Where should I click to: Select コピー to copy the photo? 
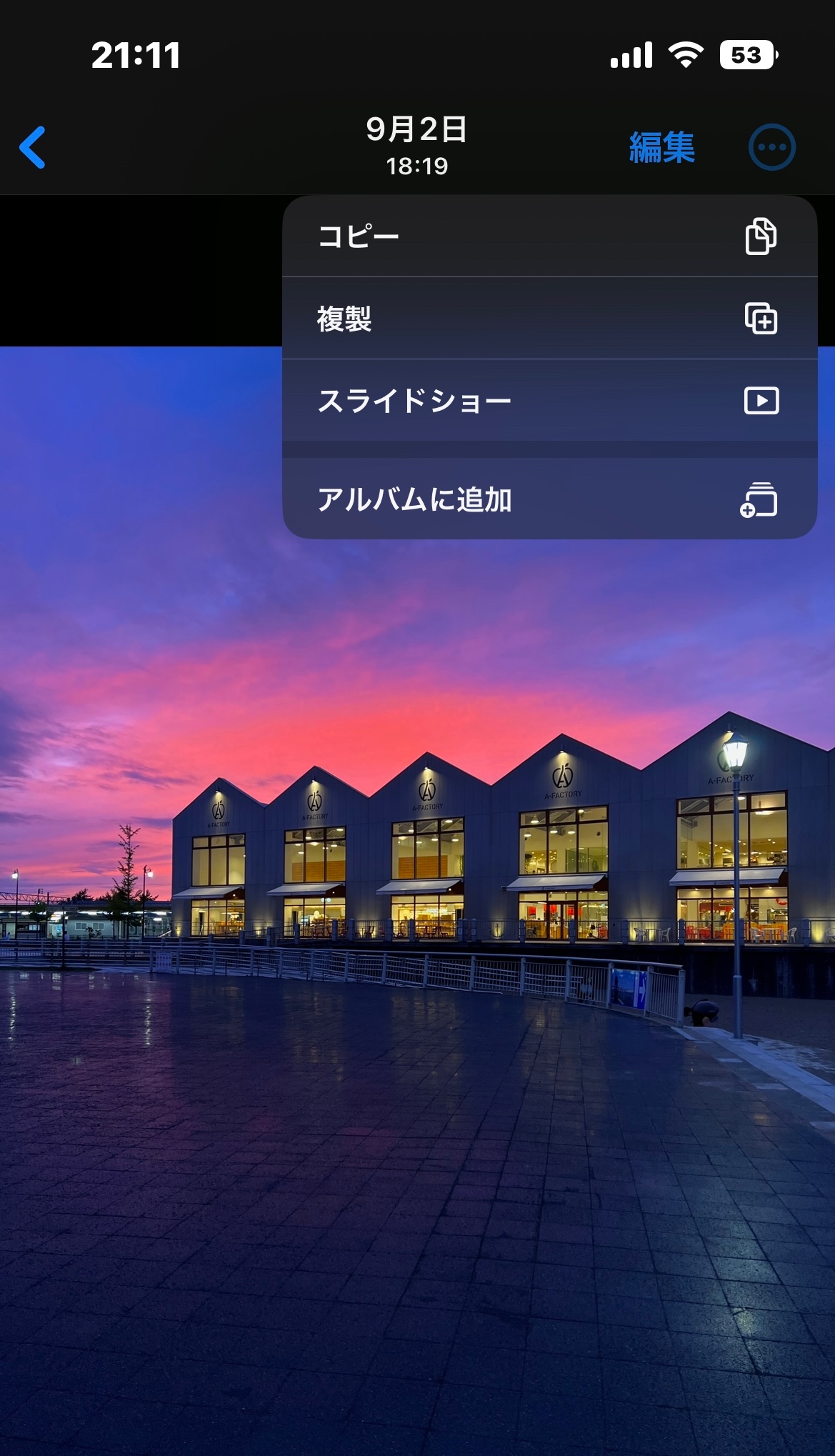point(549,236)
